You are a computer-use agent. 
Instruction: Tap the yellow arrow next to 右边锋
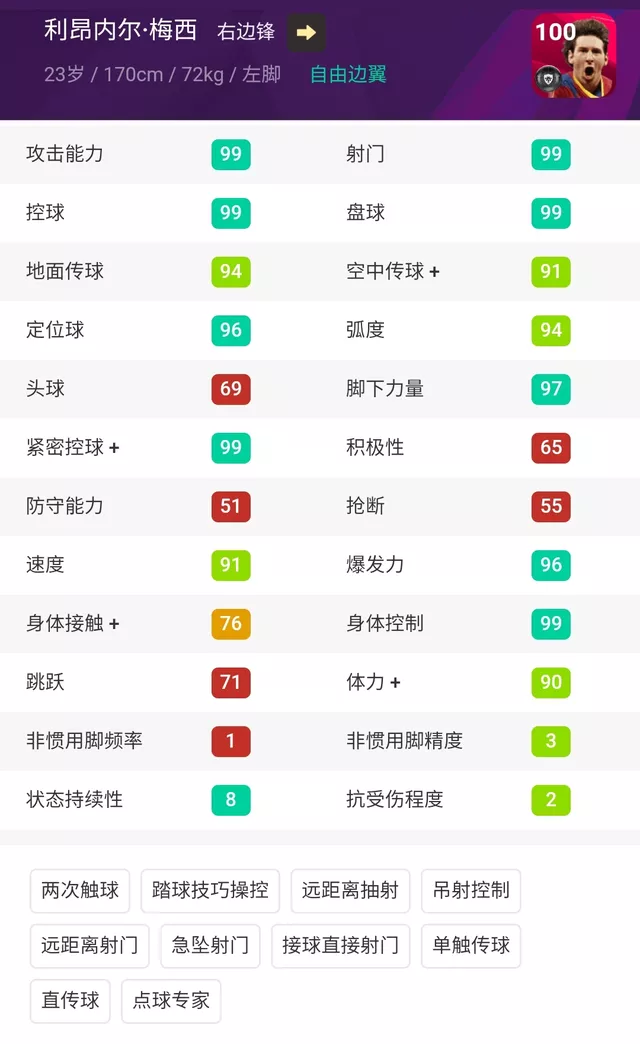click(306, 33)
